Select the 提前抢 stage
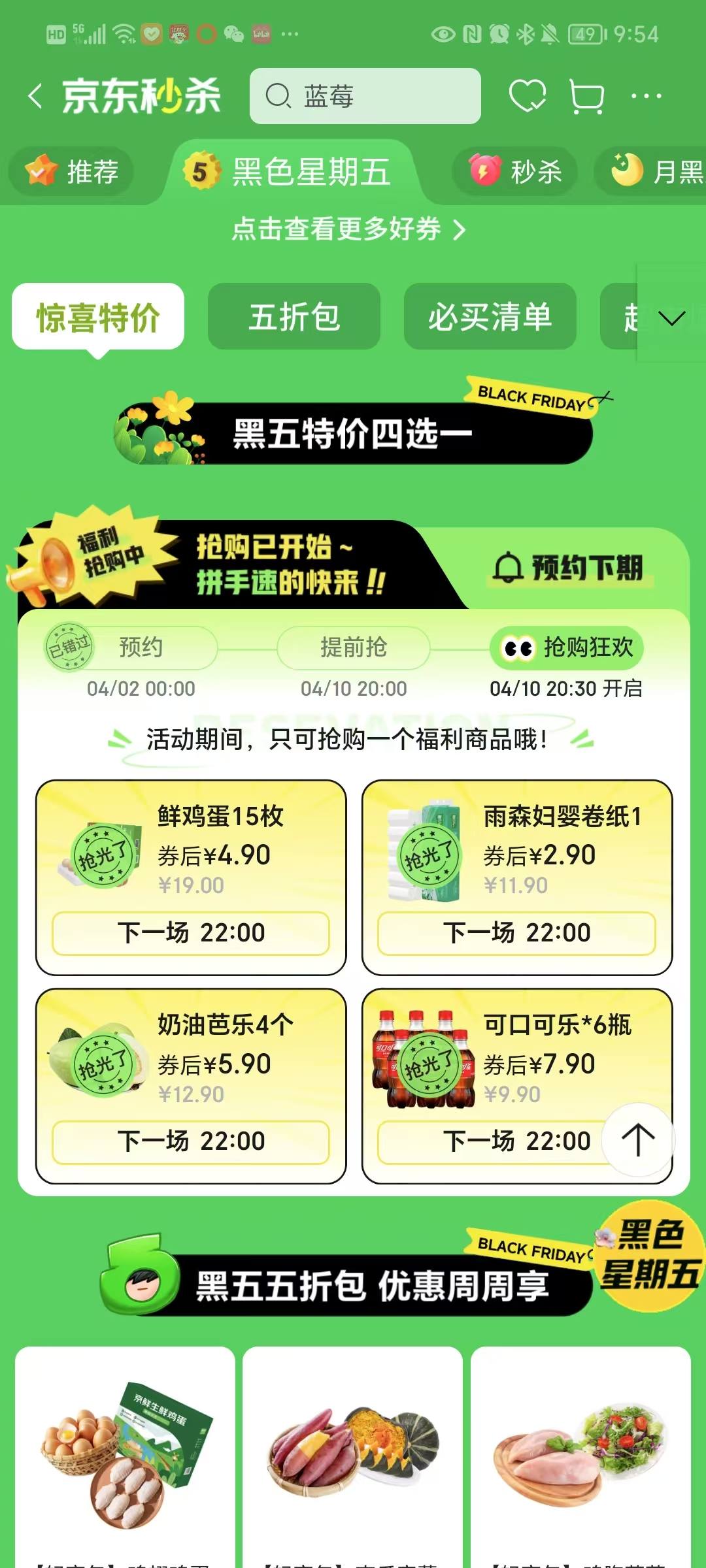The image size is (706, 1568). (x=353, y=647)
